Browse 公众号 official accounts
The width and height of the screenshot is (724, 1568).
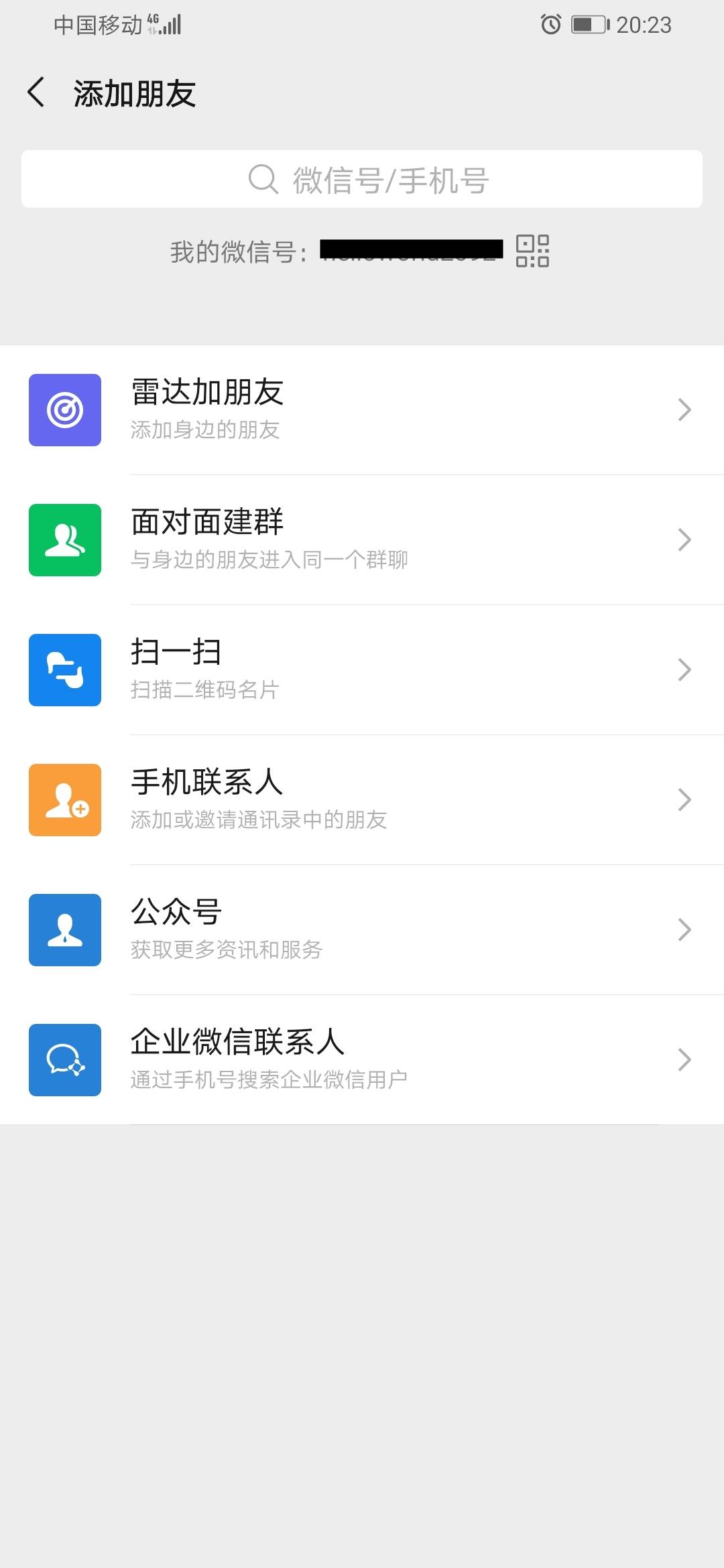362,930
